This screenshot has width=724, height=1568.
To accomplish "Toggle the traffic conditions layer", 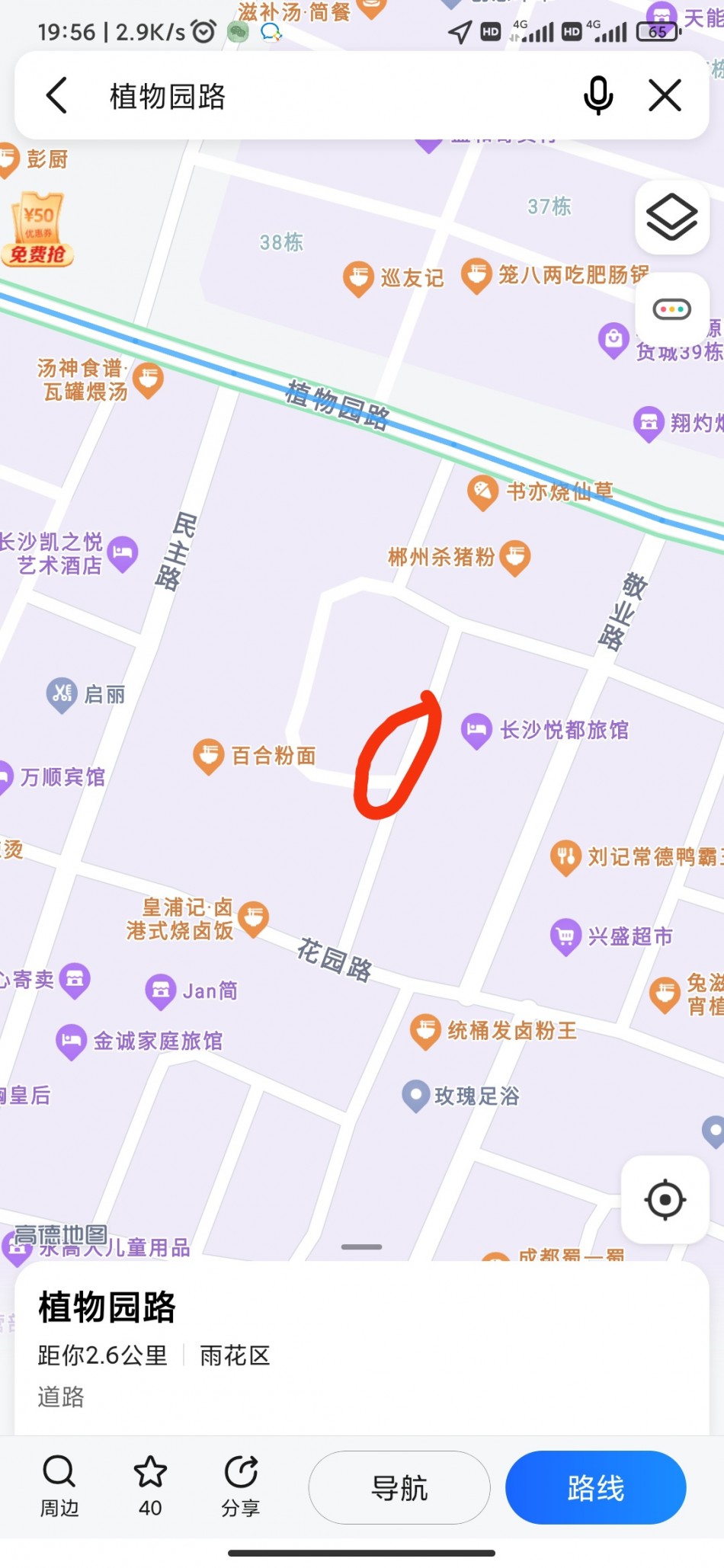I will click(x=671, y=309).
